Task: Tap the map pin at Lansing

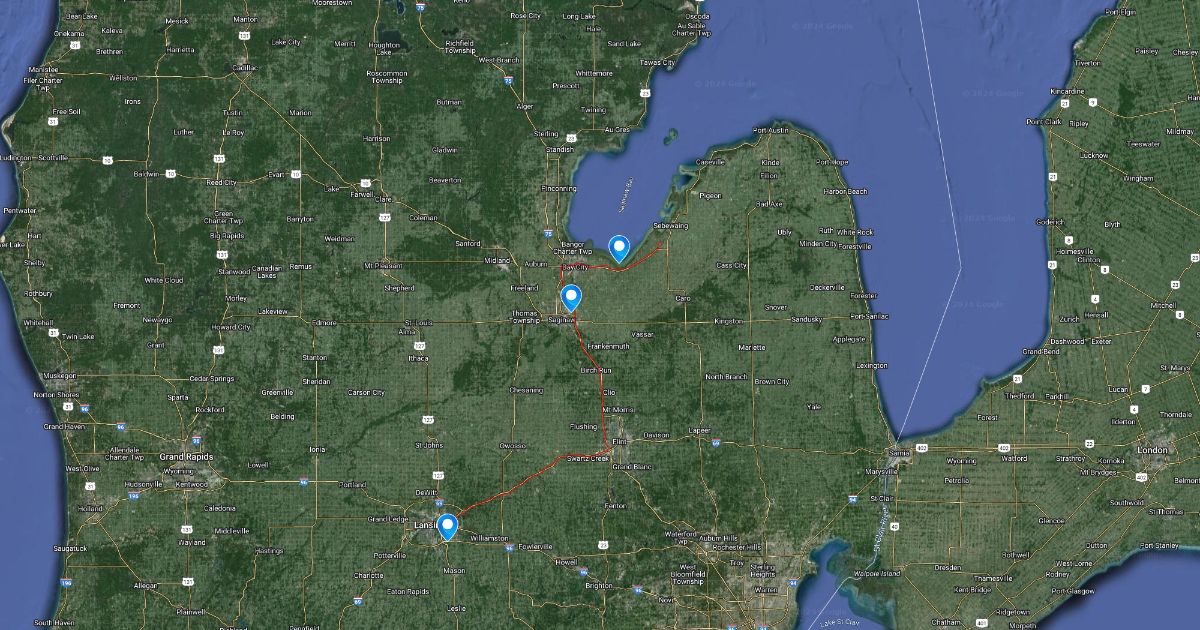Action: [x=447, y=525]
